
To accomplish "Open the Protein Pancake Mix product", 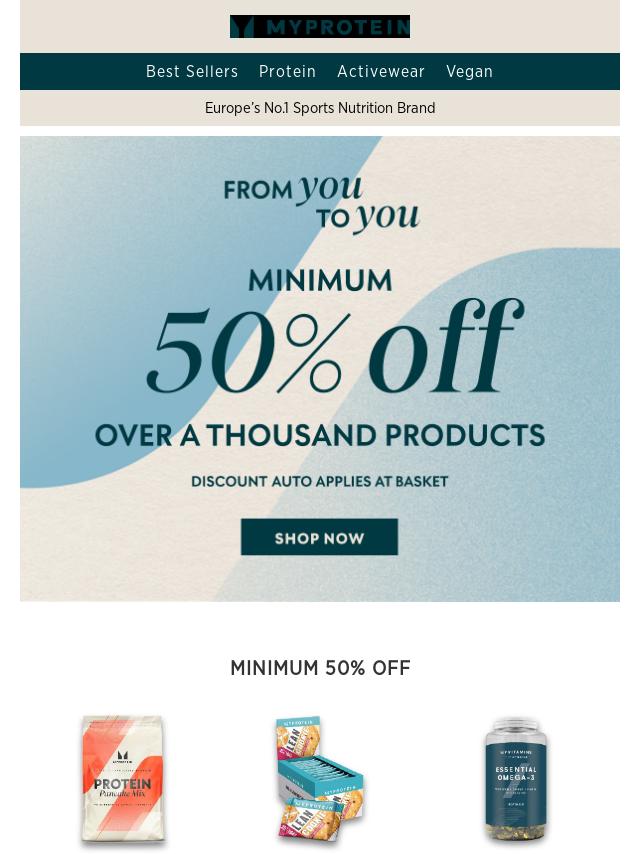I will coord(123,781).
